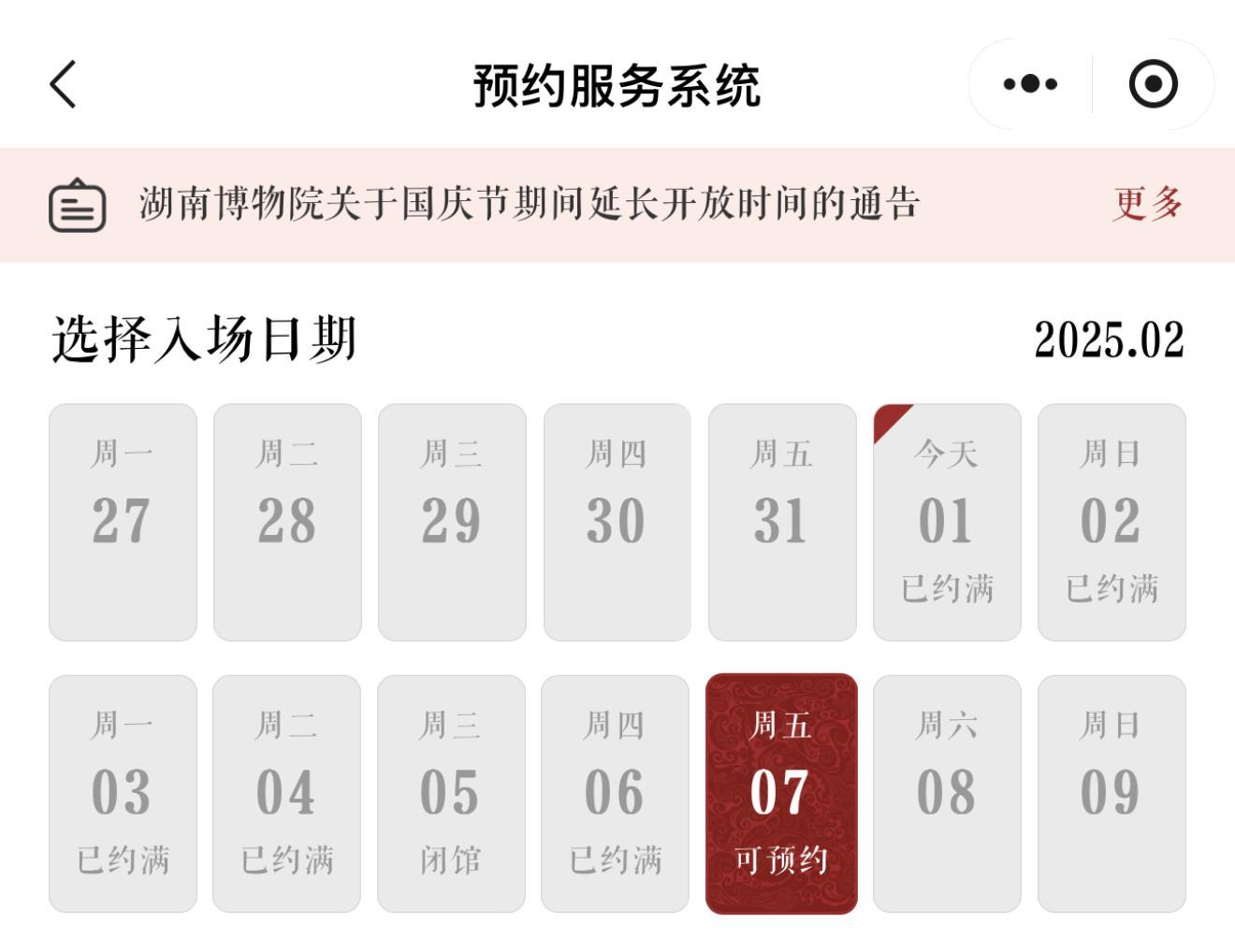Image resolution: width=1235 pixels, height=952 pixels.
Task: Select today 01 date tile
Action: coord(946,522)
